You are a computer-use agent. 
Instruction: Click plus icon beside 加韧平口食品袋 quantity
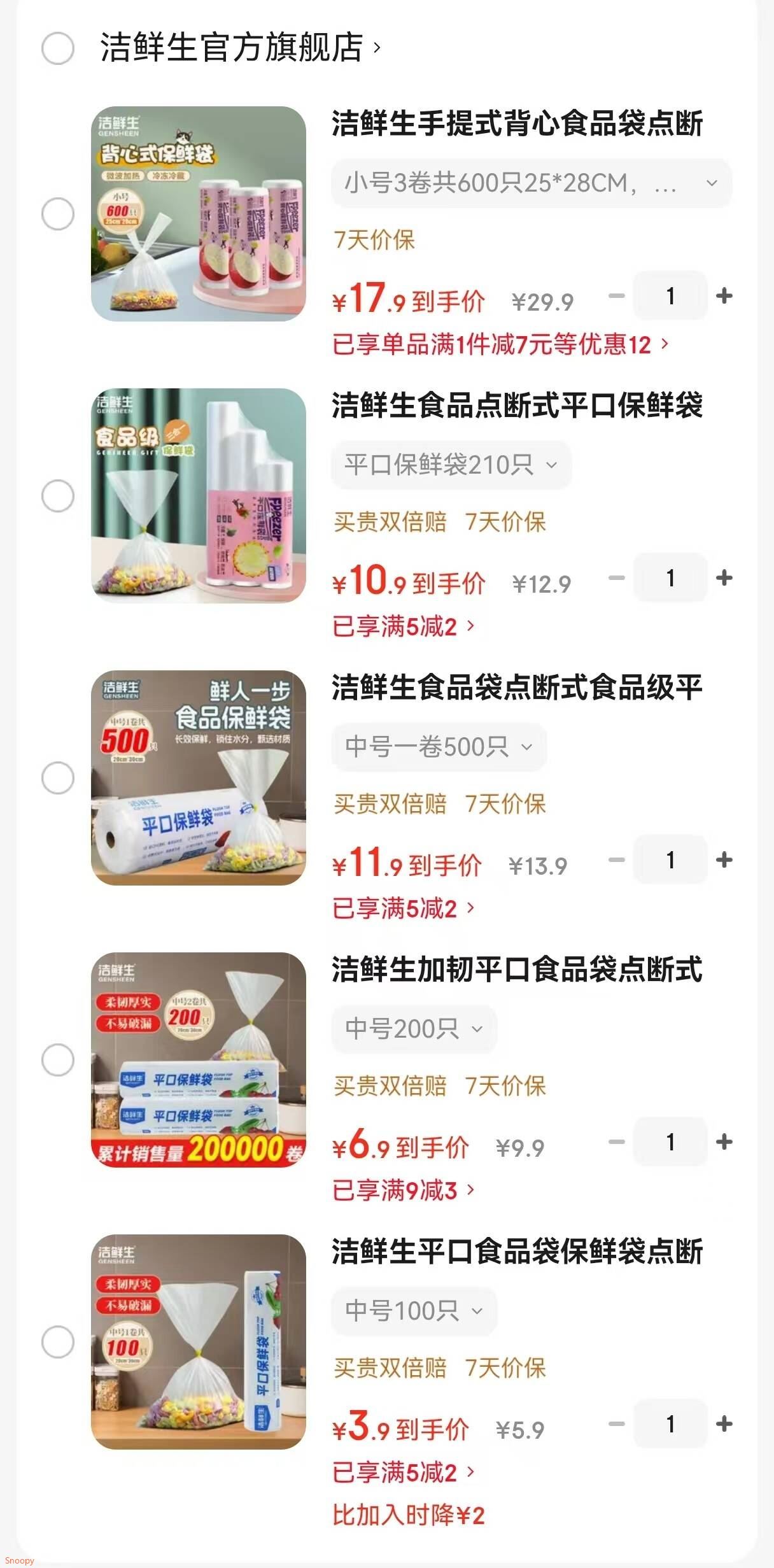[x=725, y=1142]
